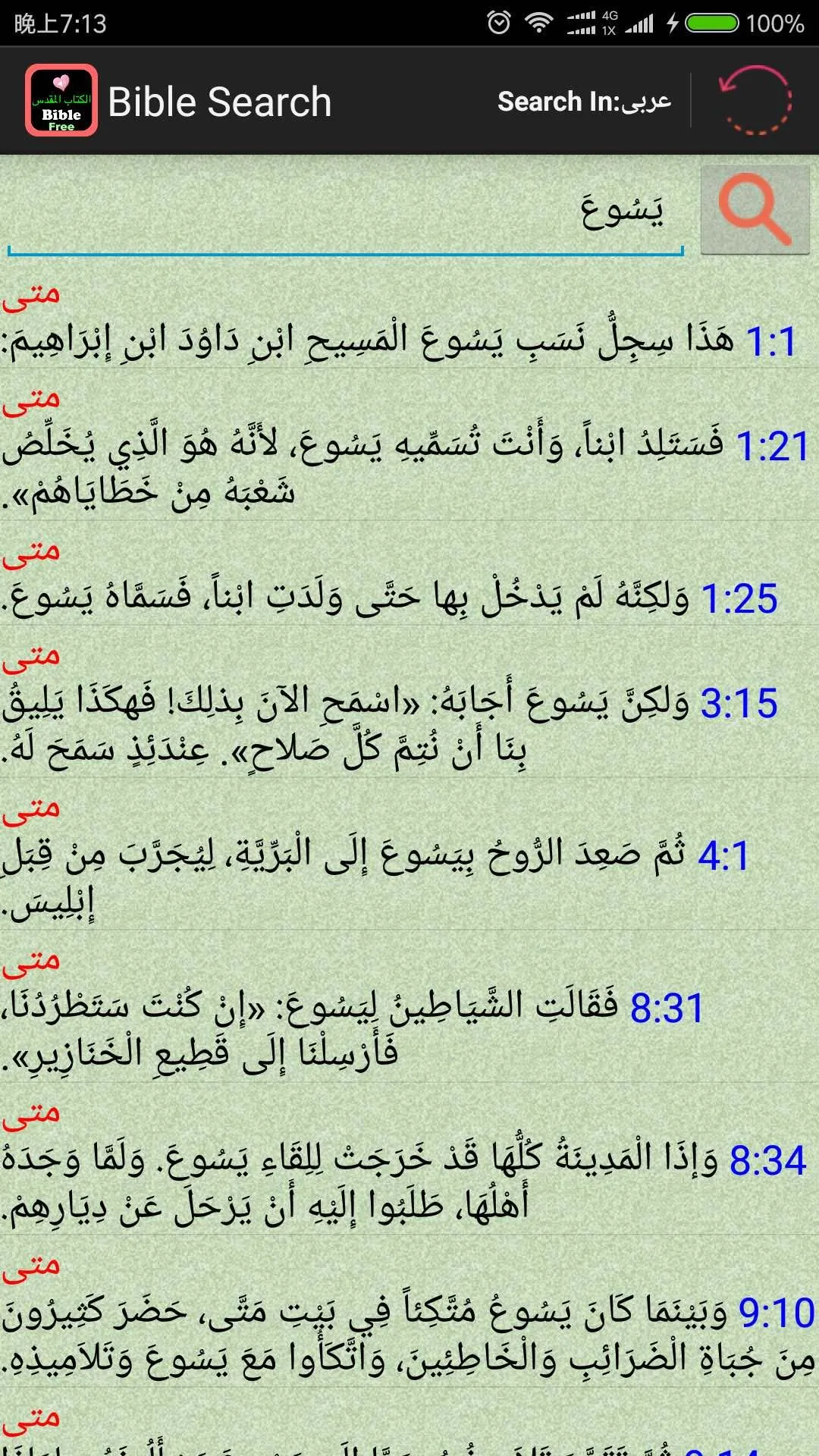This screenshot has width=819, height=1456.
Task: Open the Bible Free app icon
Action: click(61, 101)
